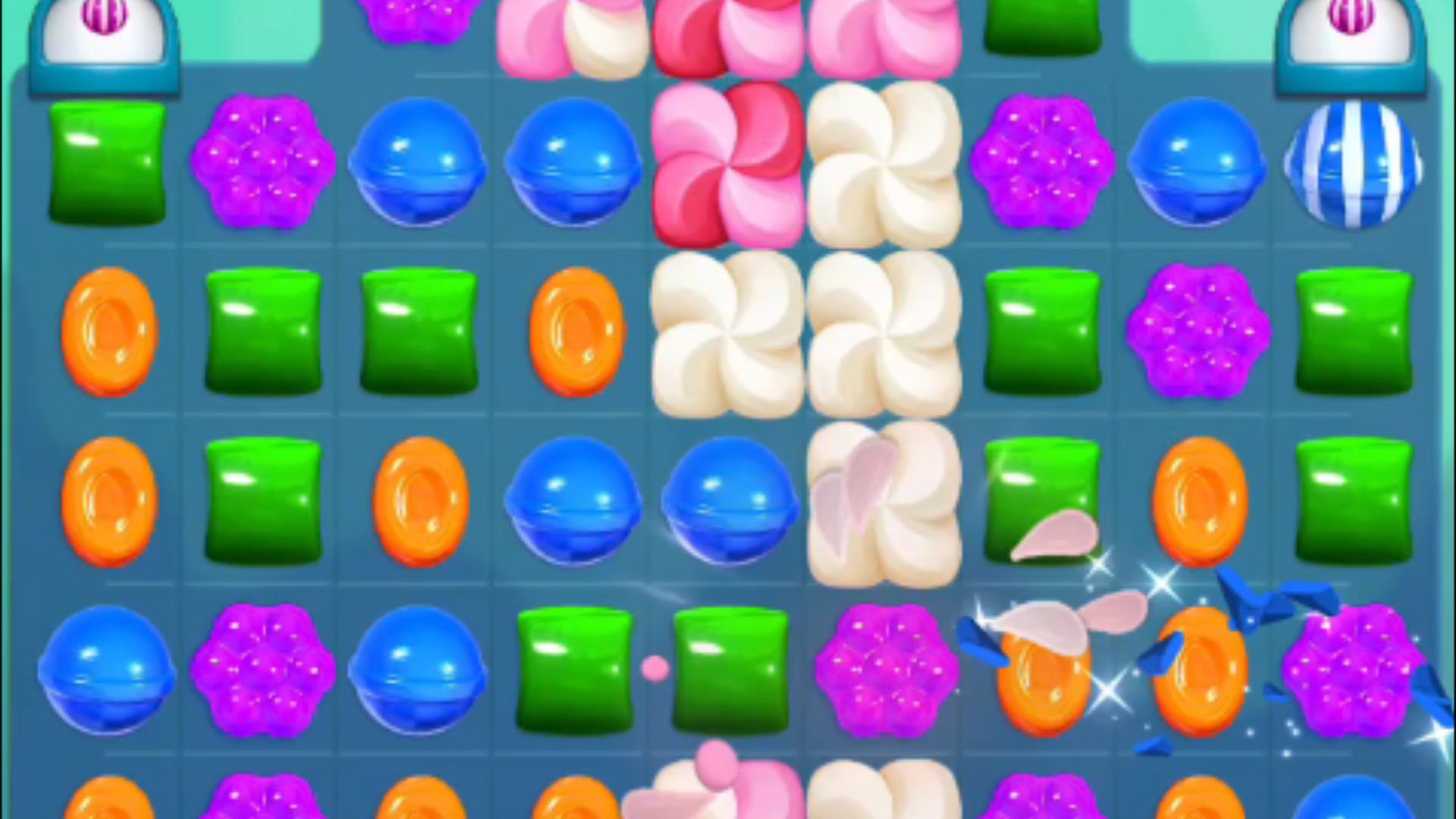This screenshot has height=819, width=1456.
Task: Select the purple candy between two blue candies
Action: (262, 670)
